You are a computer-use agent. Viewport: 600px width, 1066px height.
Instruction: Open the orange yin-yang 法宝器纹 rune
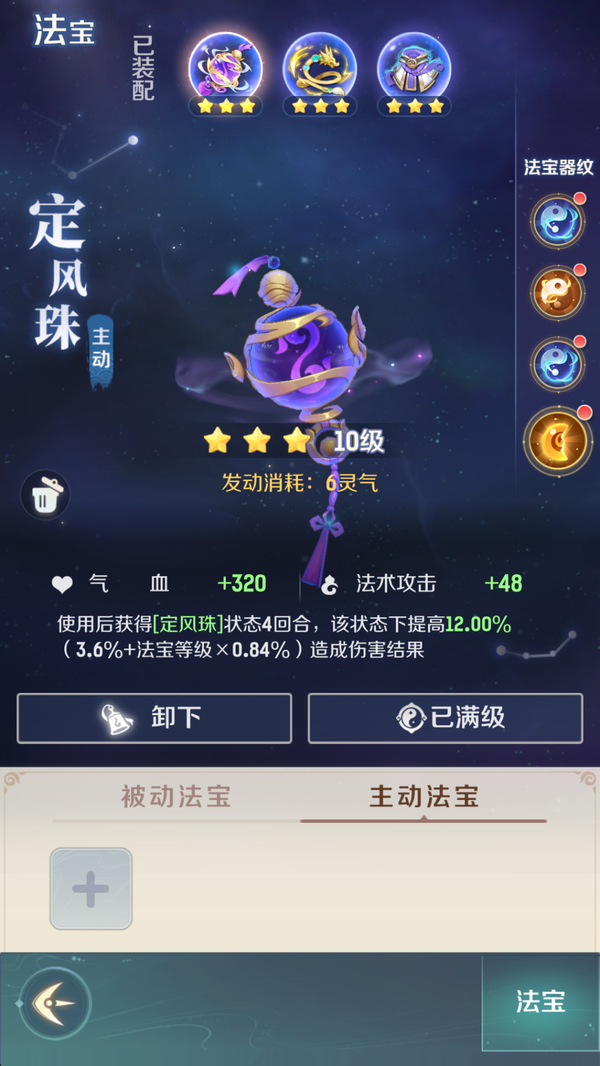(556, 292)
